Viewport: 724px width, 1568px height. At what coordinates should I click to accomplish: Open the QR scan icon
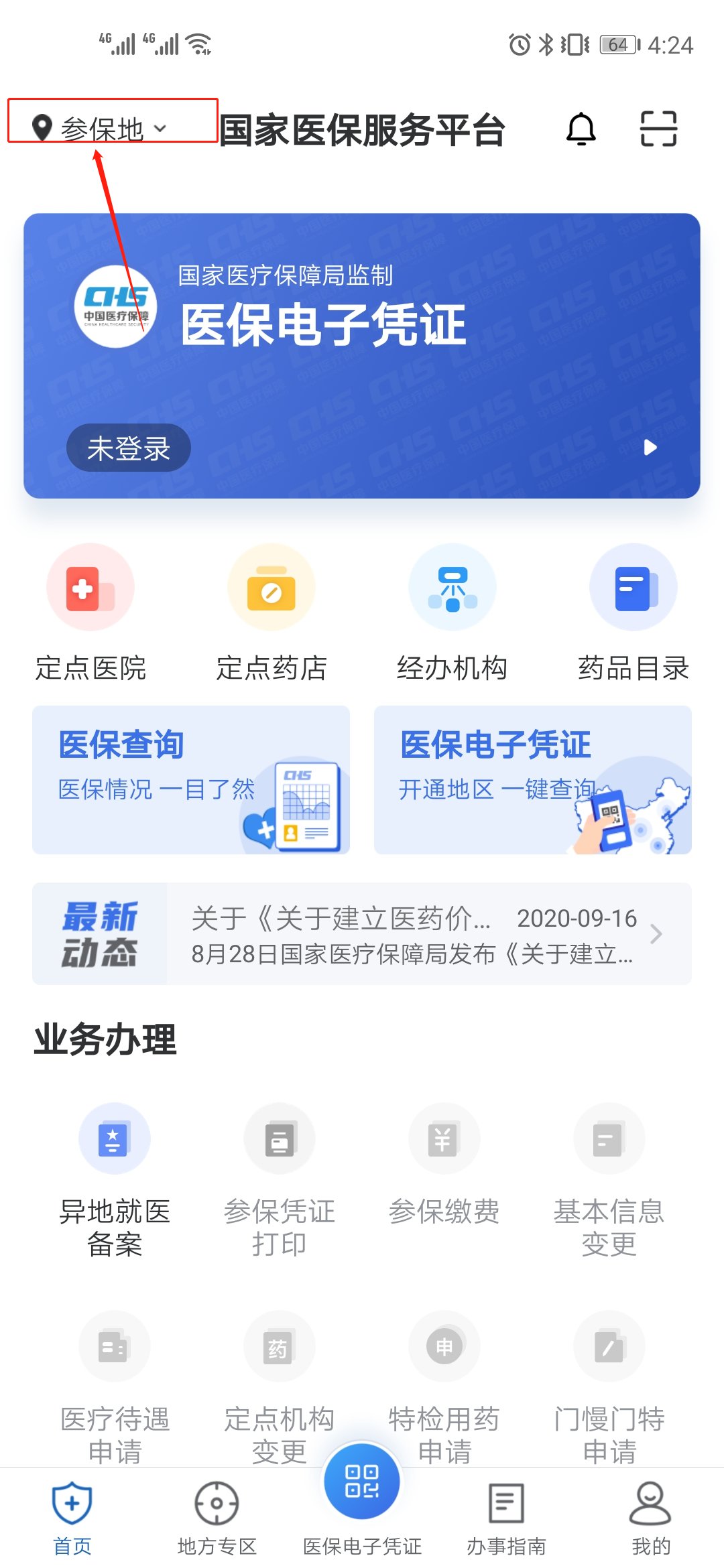(x=658, y=129)
